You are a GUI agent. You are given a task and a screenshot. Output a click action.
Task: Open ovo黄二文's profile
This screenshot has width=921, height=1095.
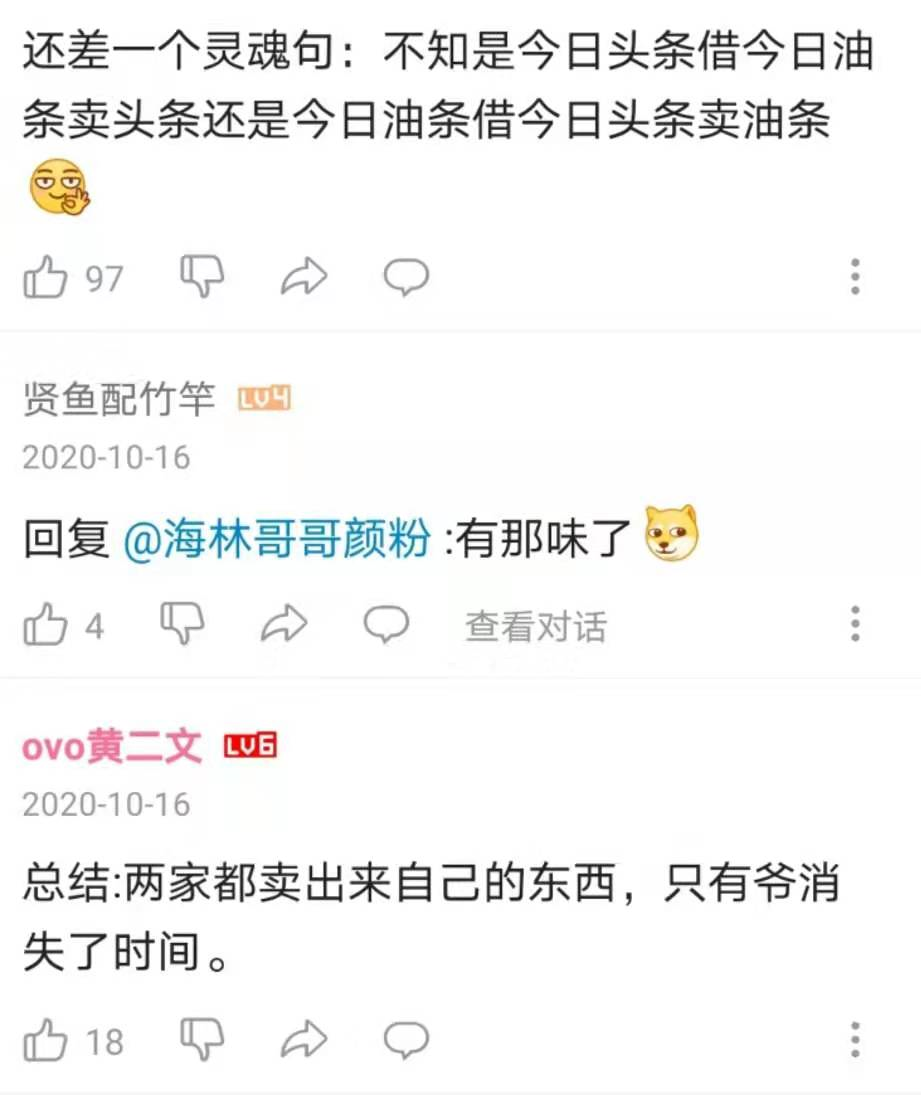(x=112, y=747)
